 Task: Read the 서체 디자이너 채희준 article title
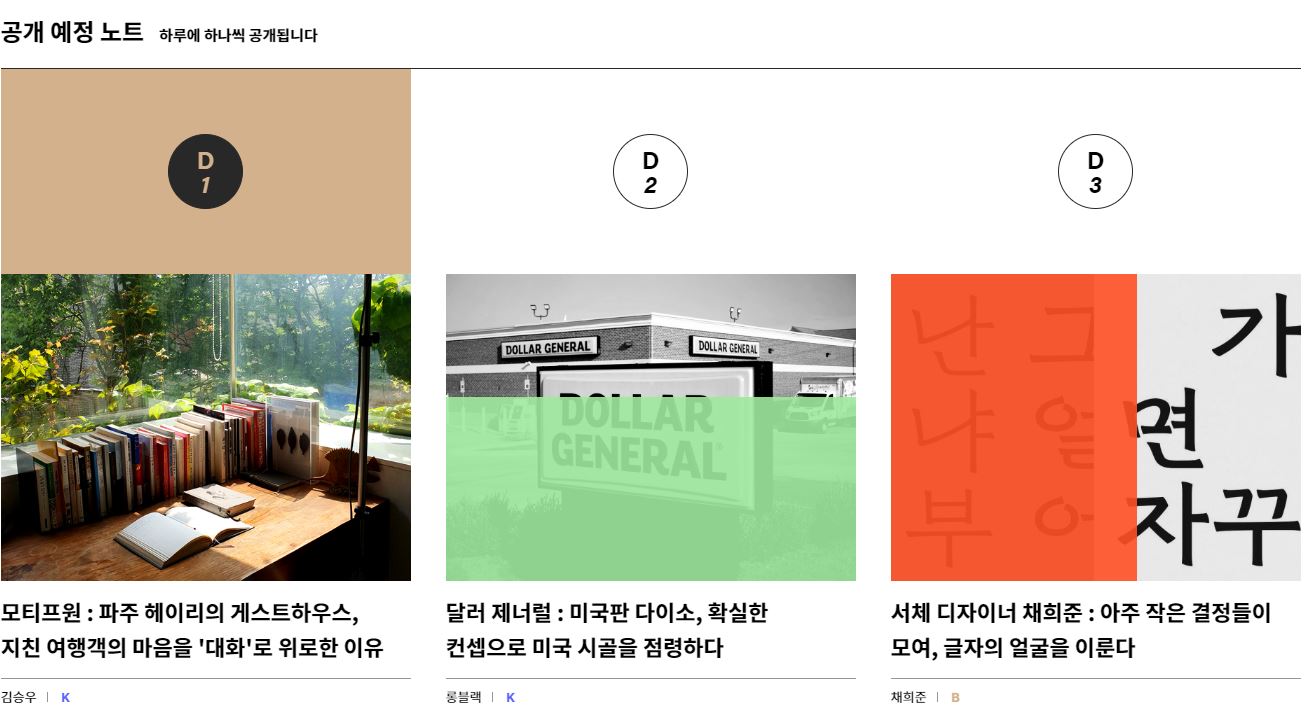(x=1080, y=630)
